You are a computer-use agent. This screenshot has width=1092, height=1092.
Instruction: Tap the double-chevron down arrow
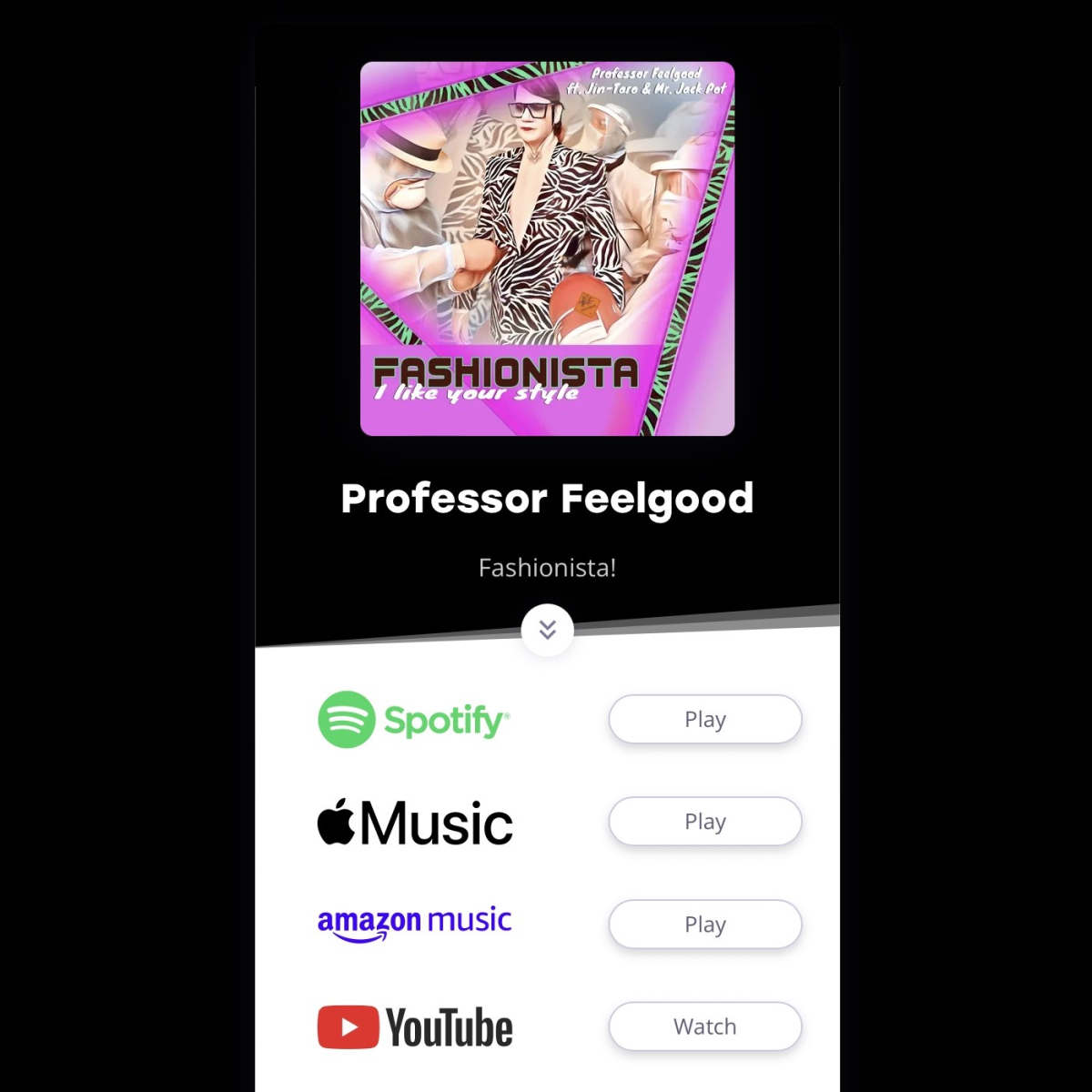pos(547,630)
